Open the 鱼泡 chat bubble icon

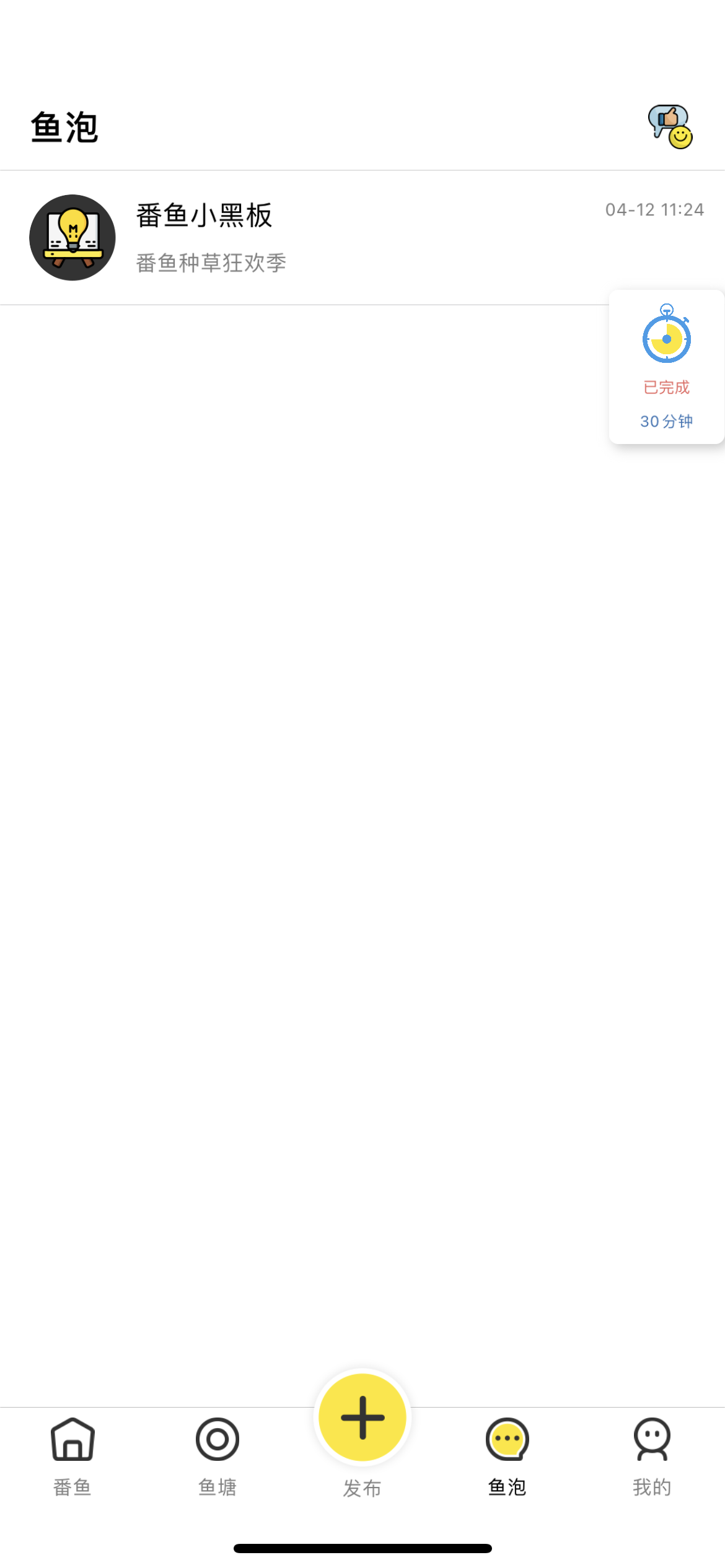click(x=506, y=1441)
